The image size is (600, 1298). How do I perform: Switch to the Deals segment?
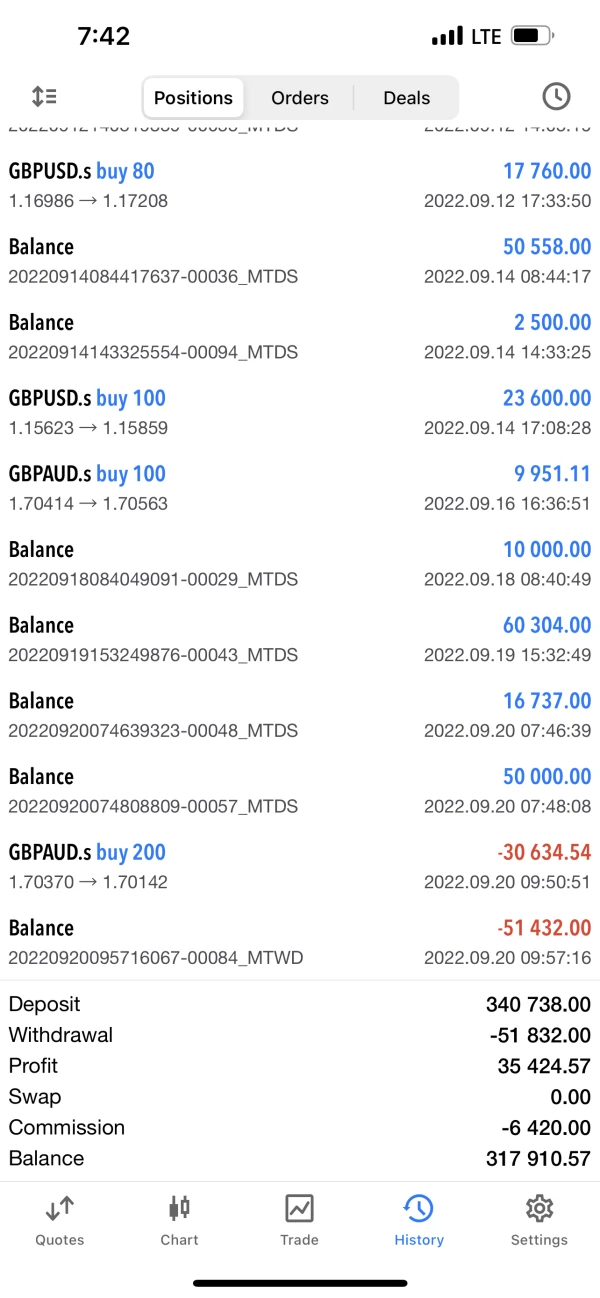click(406, 98)
